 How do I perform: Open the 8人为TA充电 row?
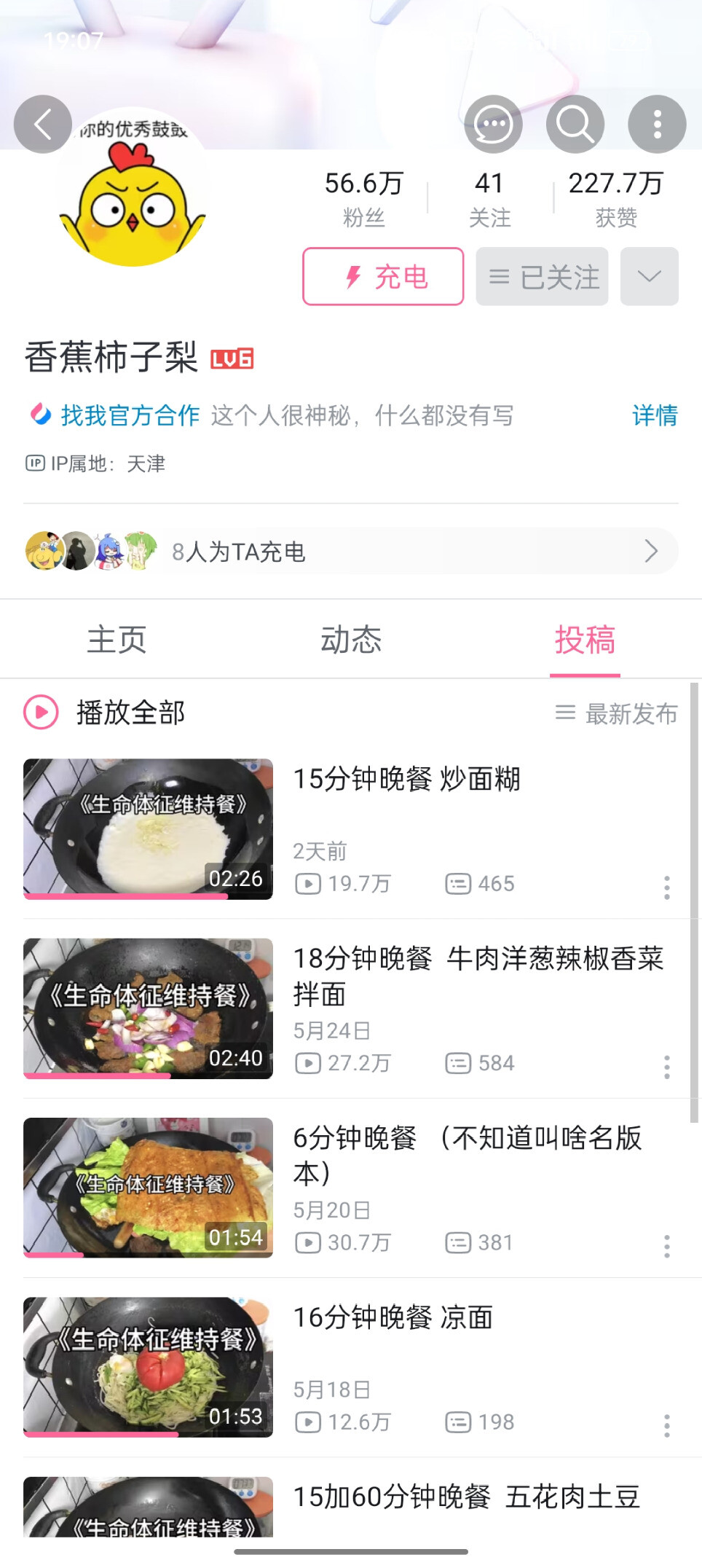coord(351,552)
